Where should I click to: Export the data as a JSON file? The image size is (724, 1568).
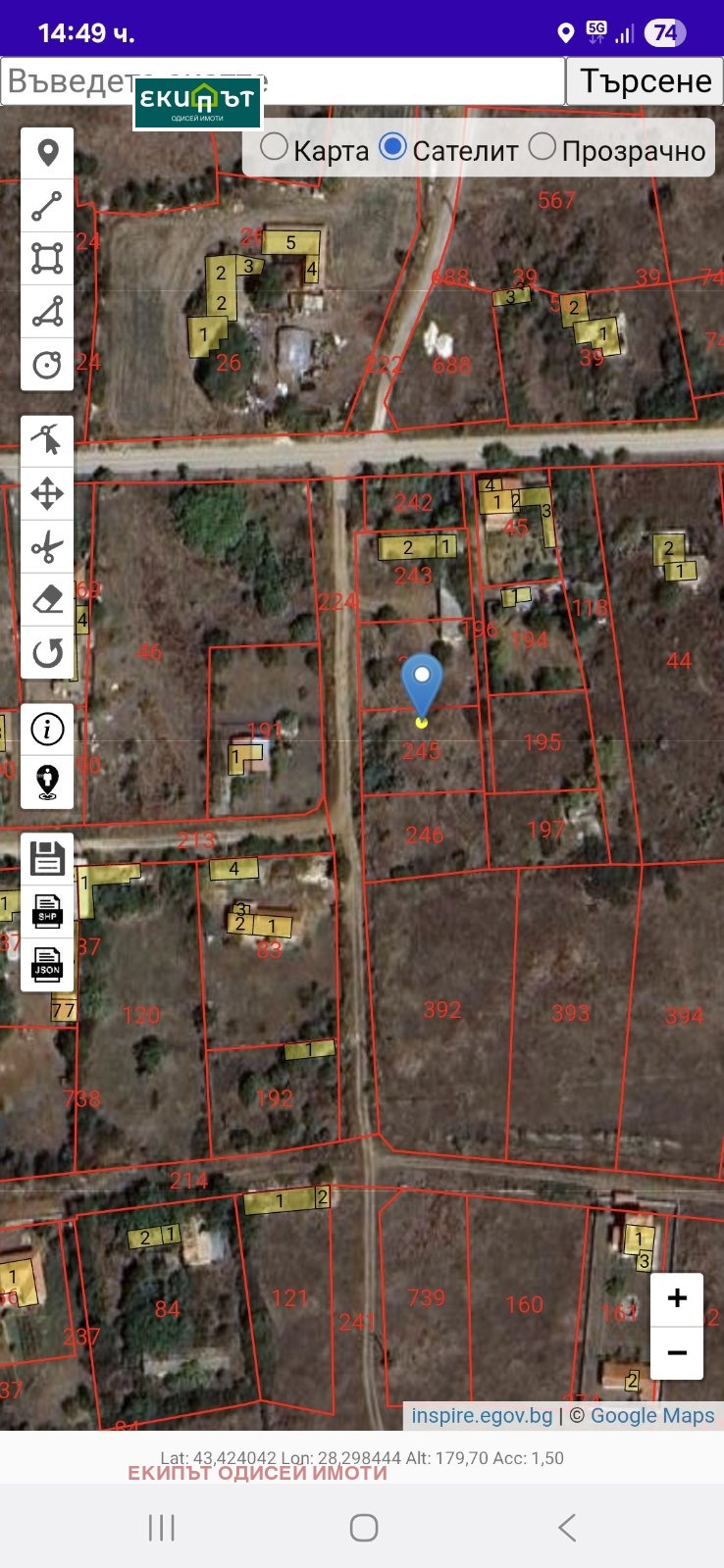(x=47, y=965)
